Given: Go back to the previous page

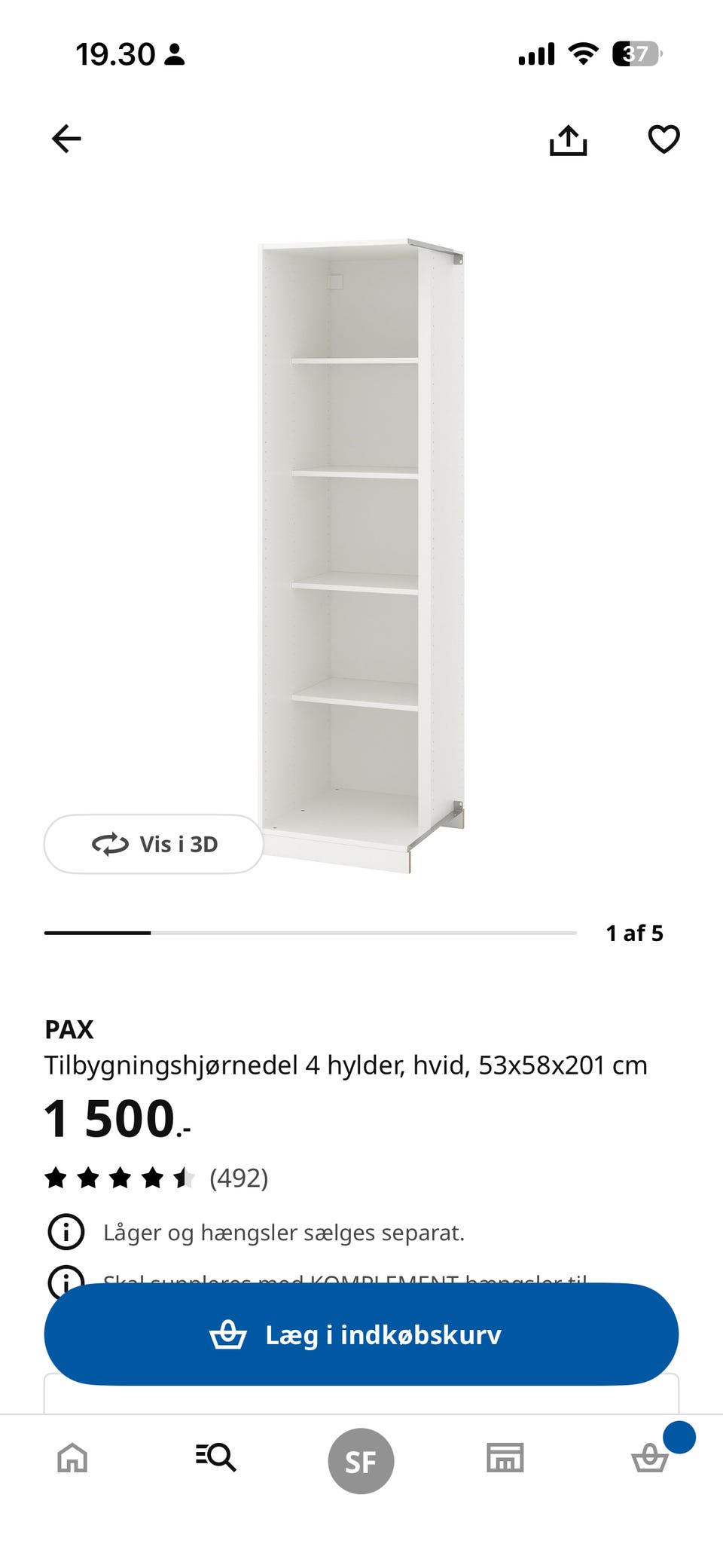Looking at the screenshot, I should [x=66, y=139].
